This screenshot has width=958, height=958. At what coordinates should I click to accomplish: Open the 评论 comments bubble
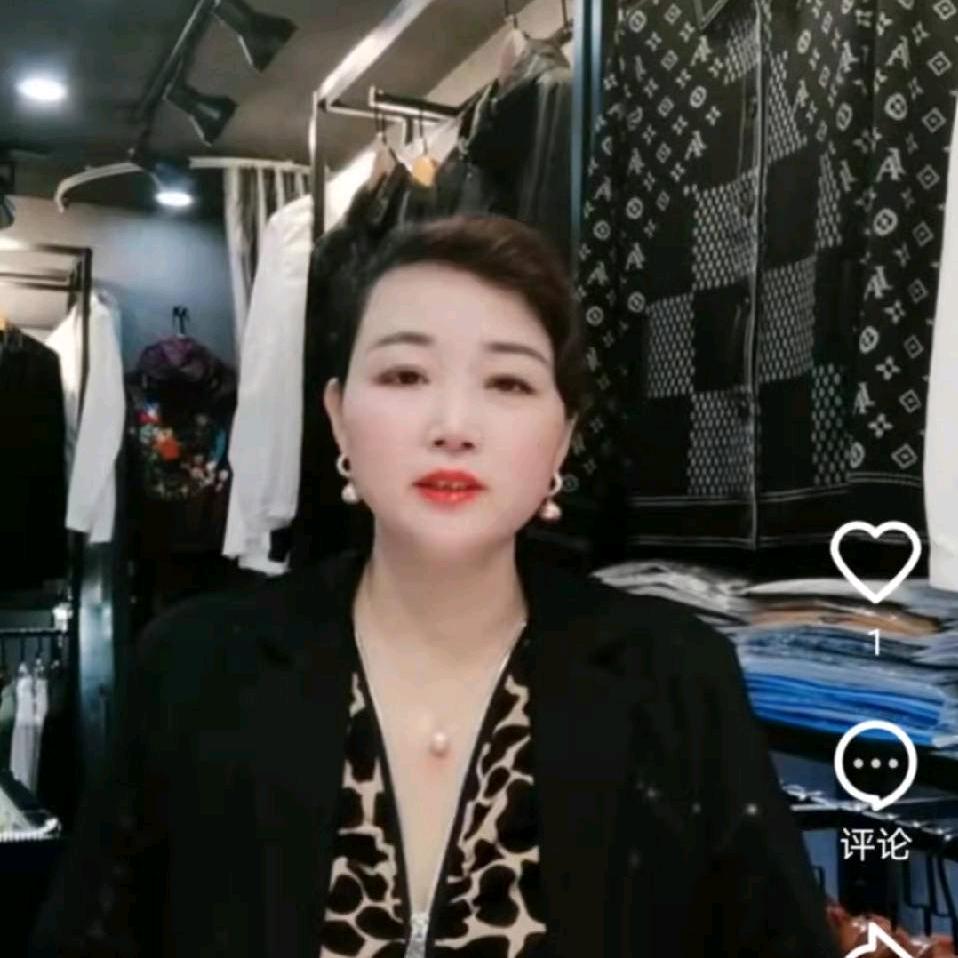pos(876,765)
